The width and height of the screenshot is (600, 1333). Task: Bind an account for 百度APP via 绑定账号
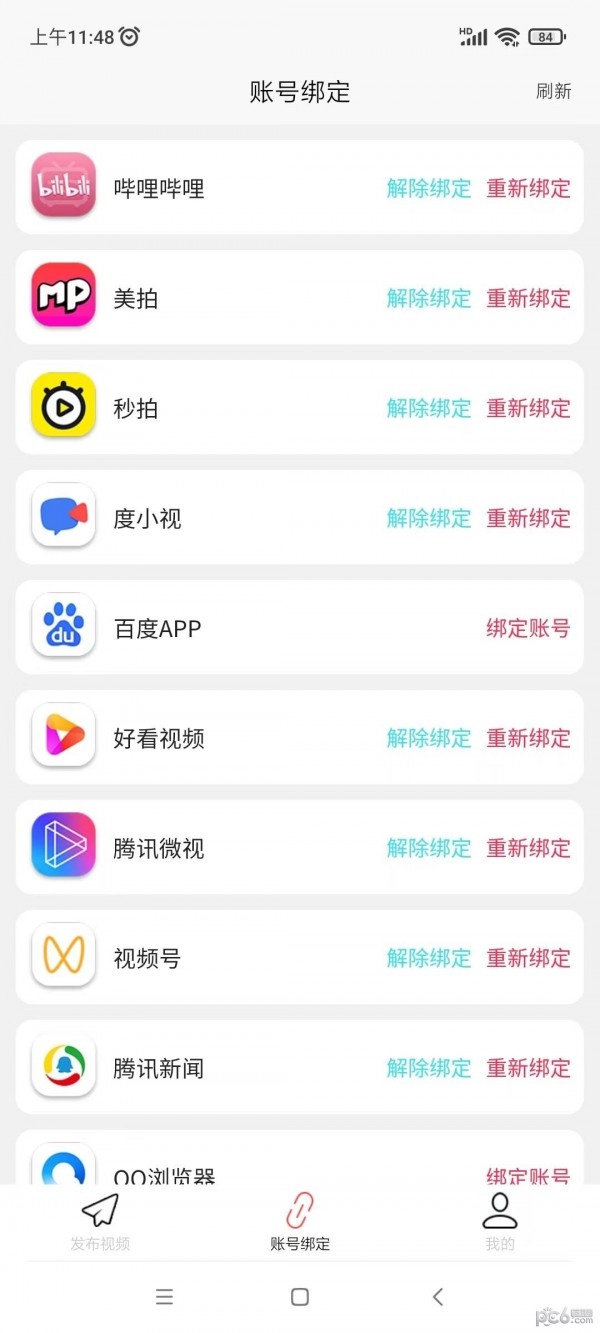[x=528, y=628]
